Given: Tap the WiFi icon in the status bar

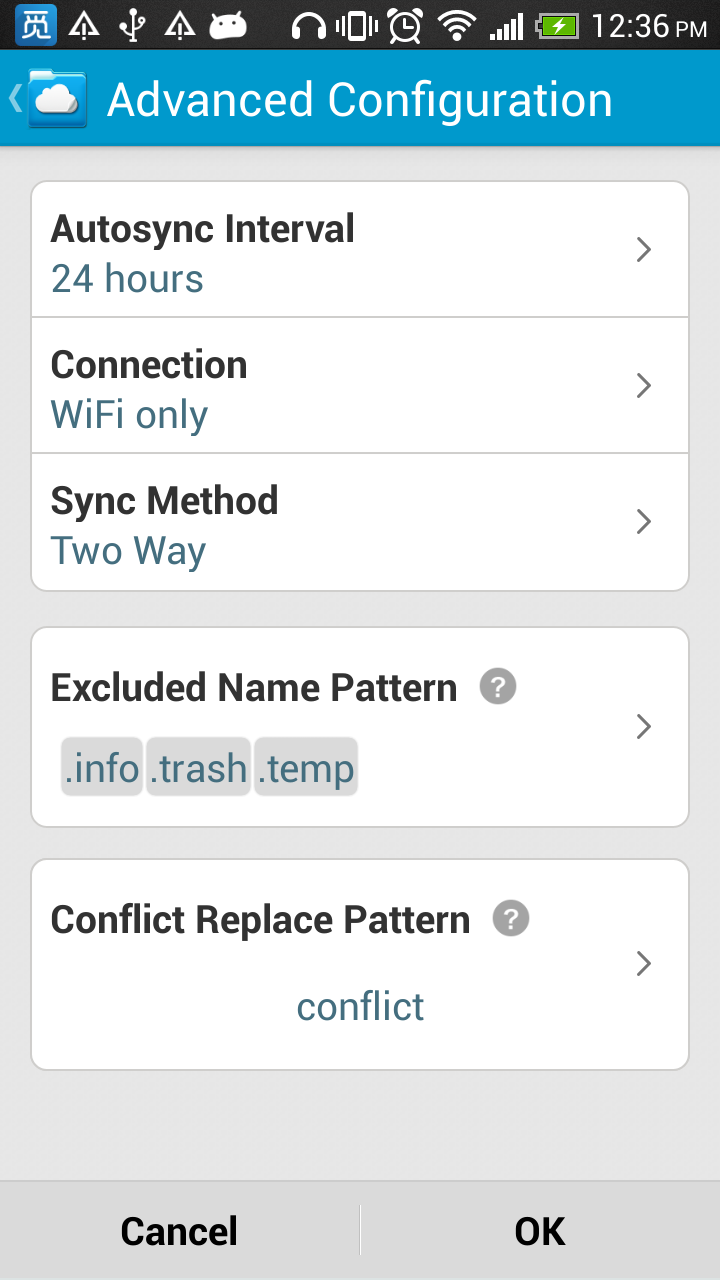Looking at the screenshot, I should (x=459, y=24).
